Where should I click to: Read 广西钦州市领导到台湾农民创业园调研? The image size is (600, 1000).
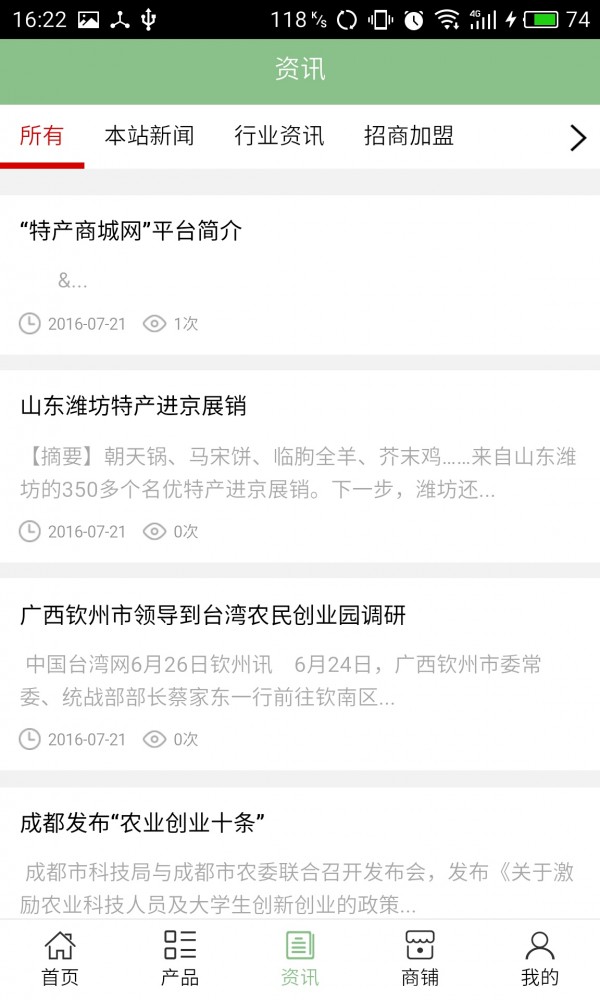(x=213, y=615)
